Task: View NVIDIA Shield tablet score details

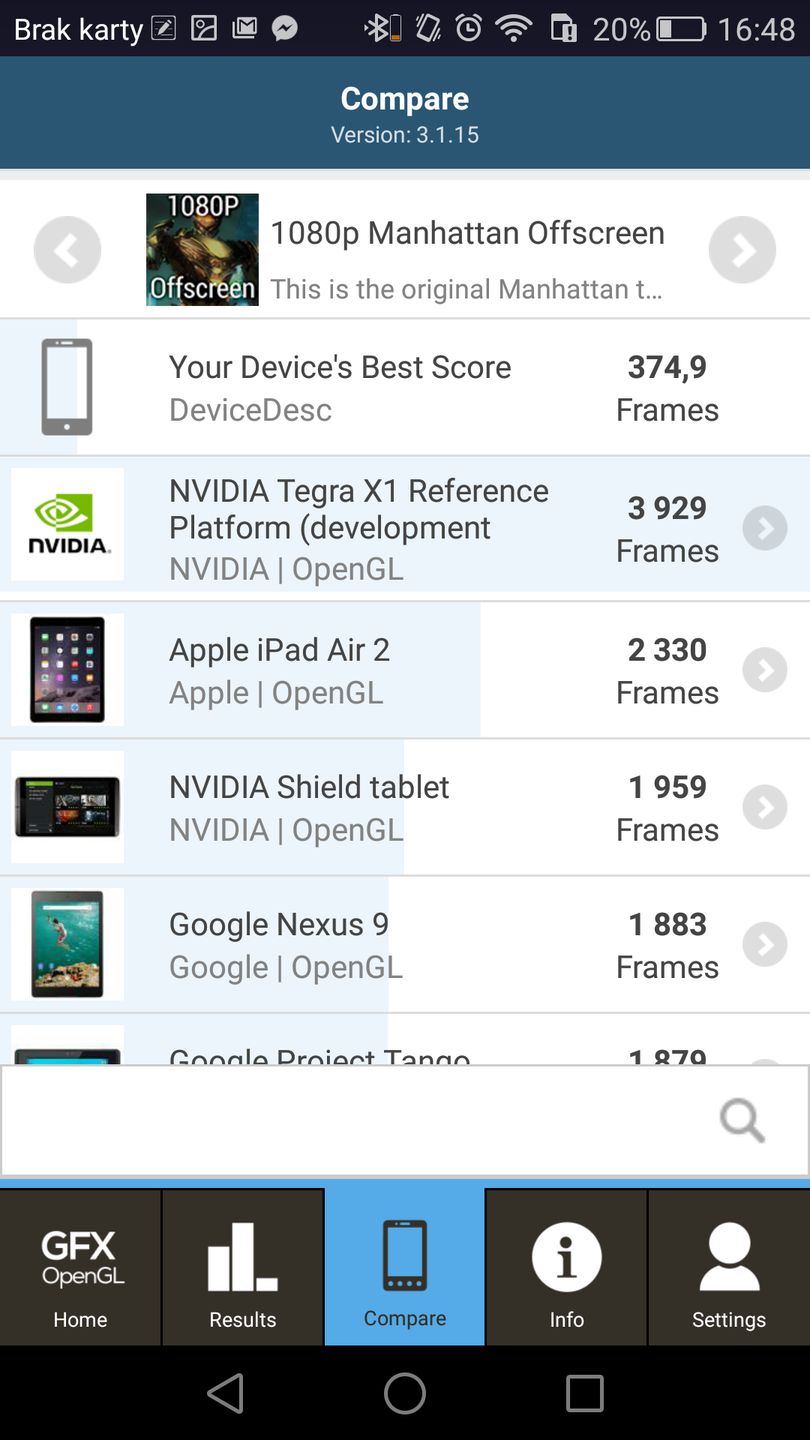Action: pyautogui.click(x=765, y=807)
